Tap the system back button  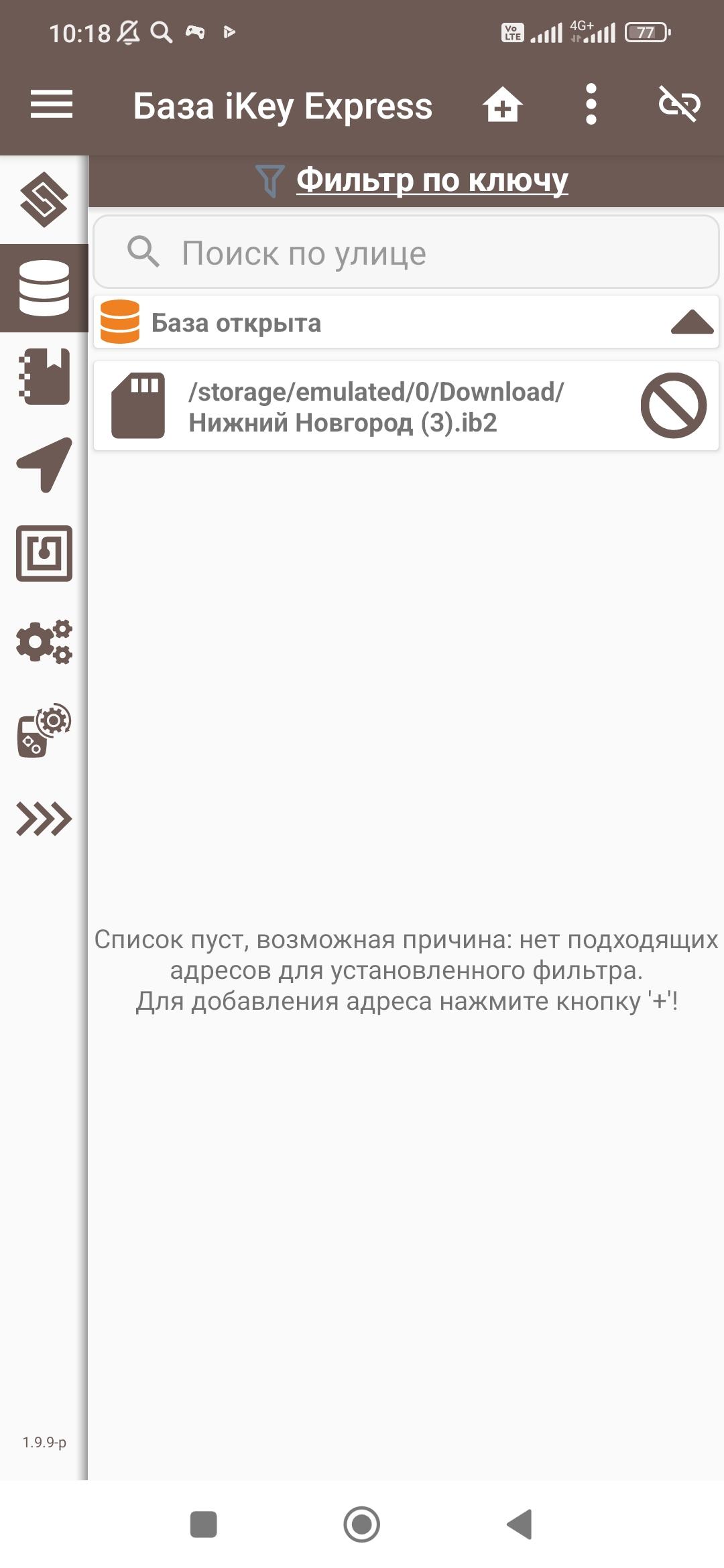point(520,1524)
